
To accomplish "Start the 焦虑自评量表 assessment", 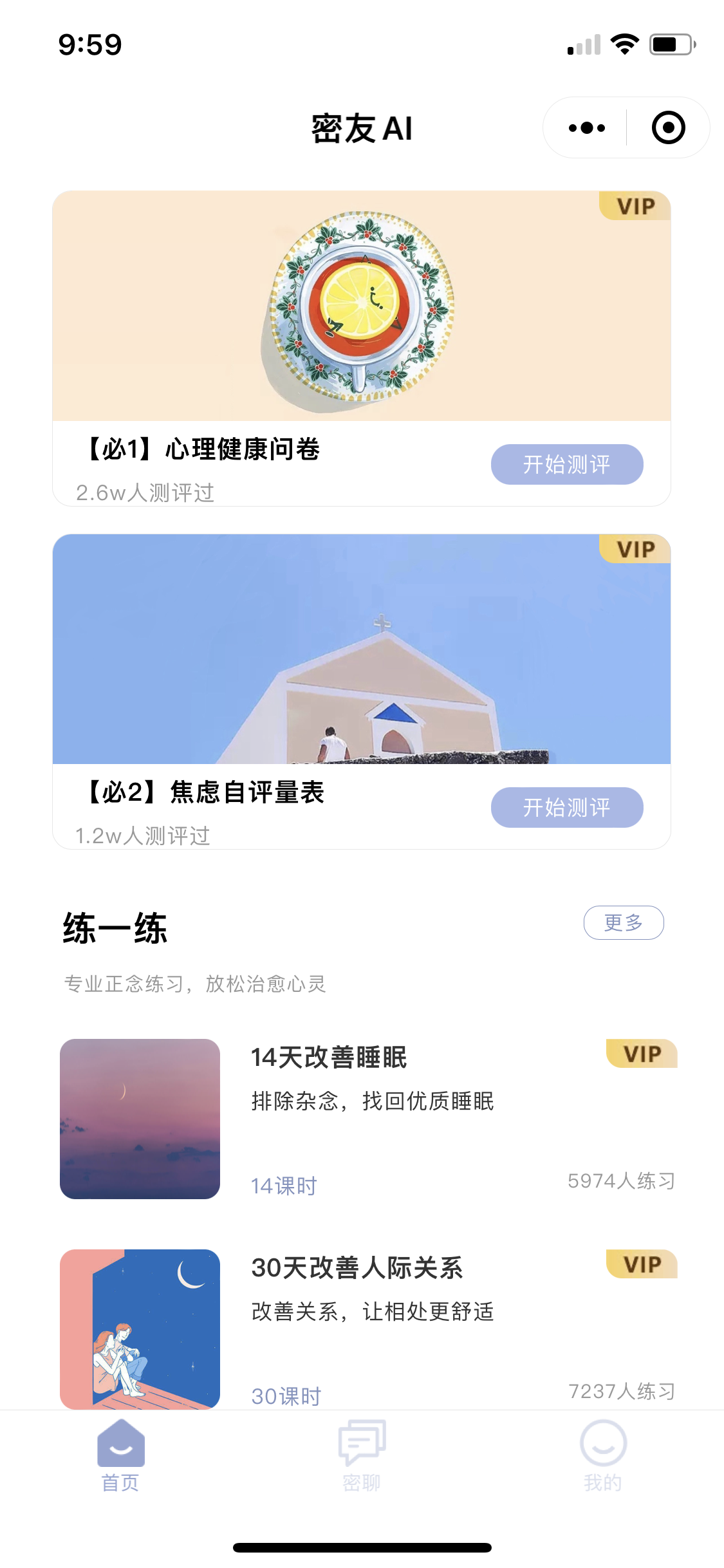I will 566,807.
